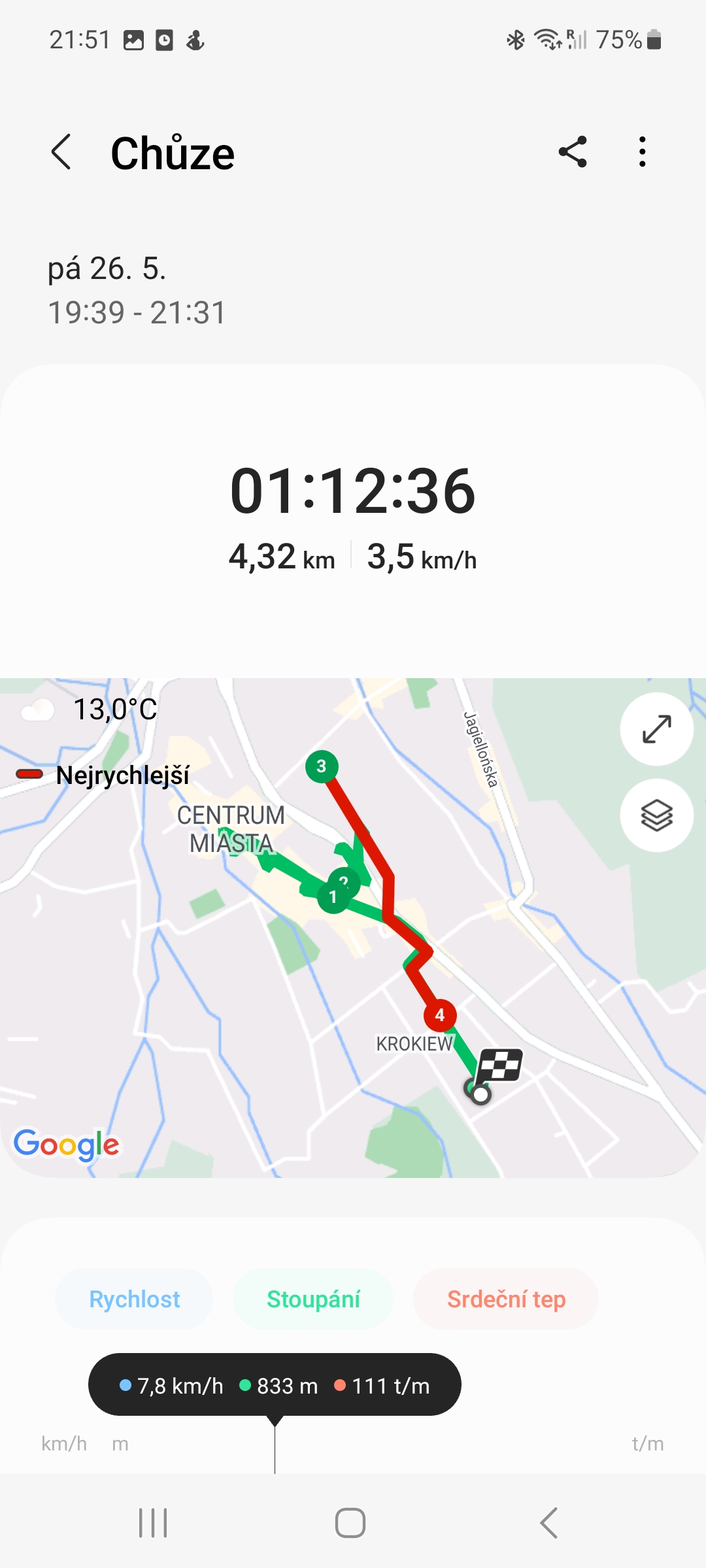This screenshot has width=706, height=1568.
Task: Select the Rychlost chip
Action: (134, 1299)
